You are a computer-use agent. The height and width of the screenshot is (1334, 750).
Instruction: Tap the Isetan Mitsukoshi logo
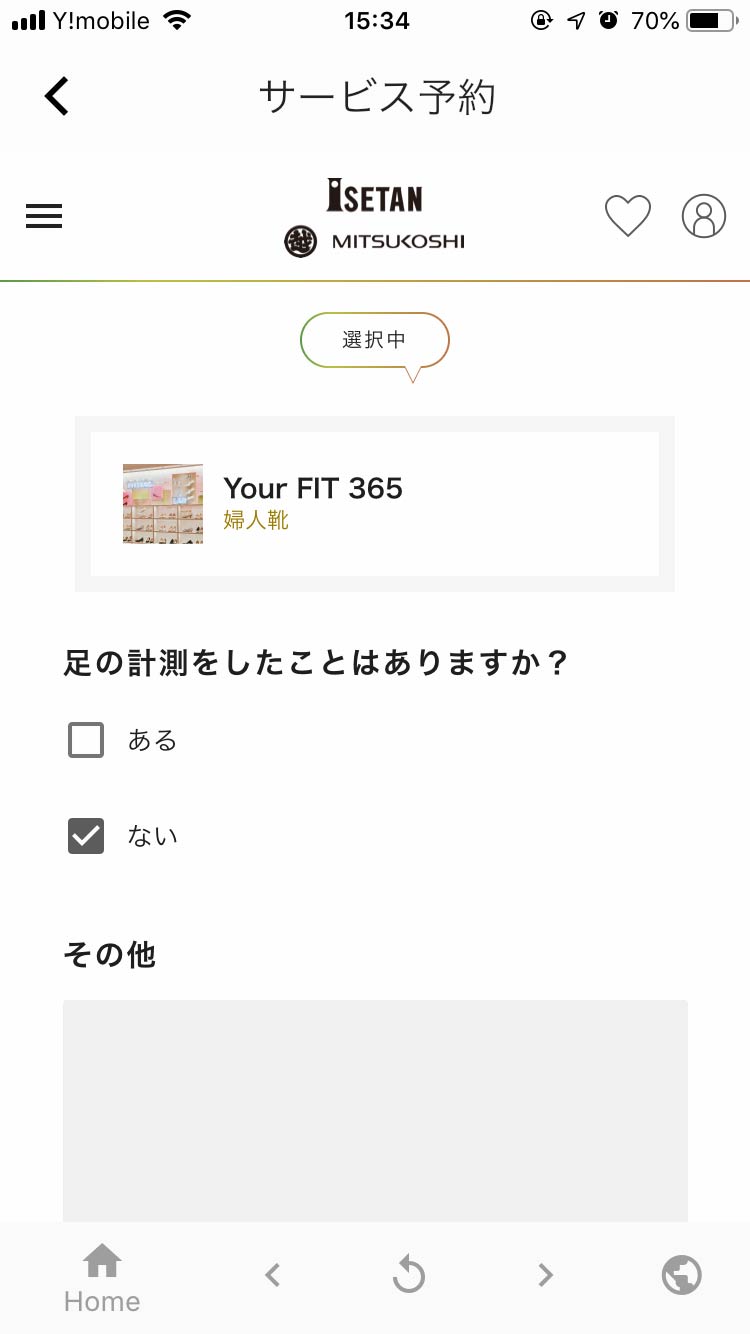tap(375, 215)
